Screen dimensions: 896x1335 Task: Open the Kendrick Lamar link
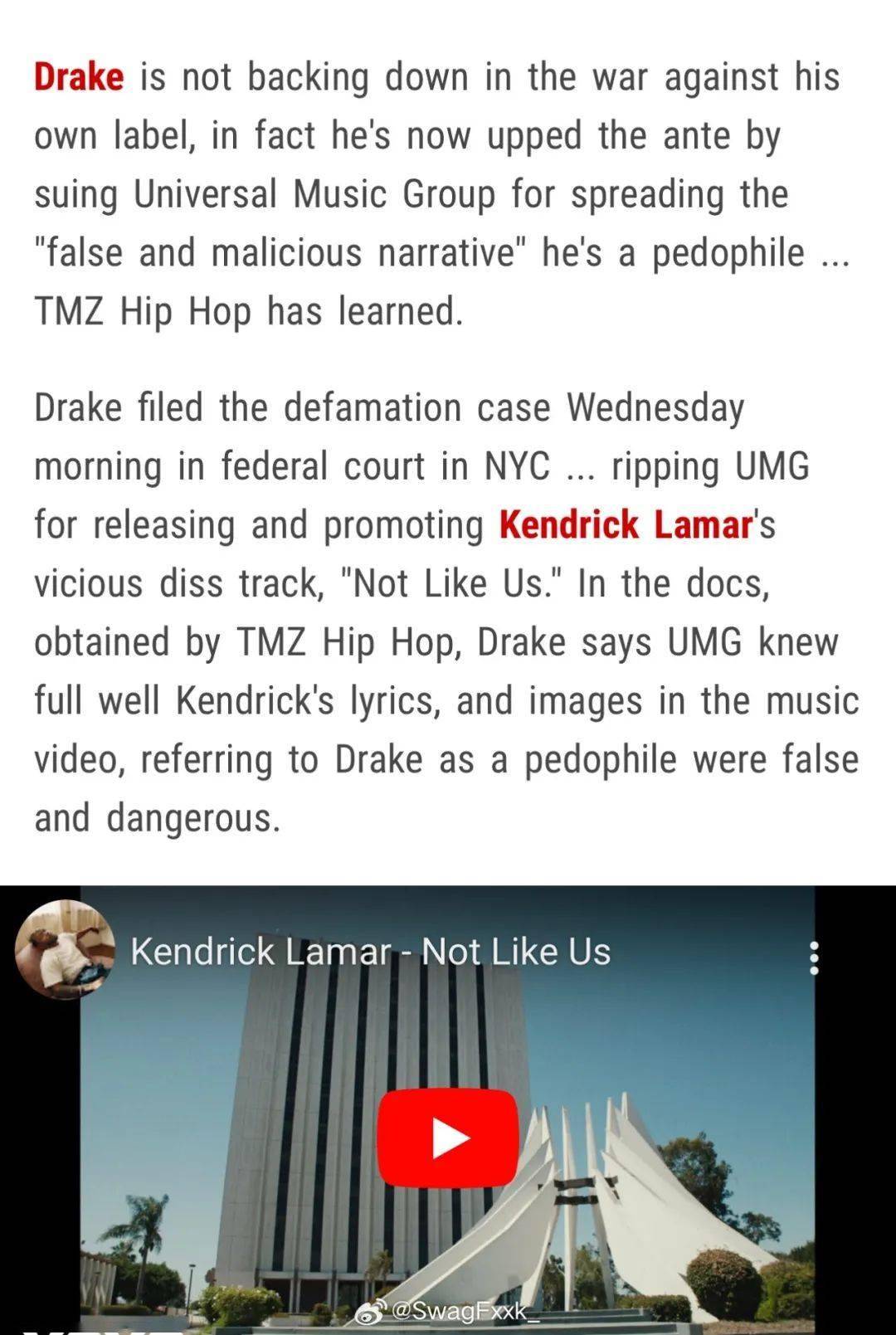[x=626, y=525]
